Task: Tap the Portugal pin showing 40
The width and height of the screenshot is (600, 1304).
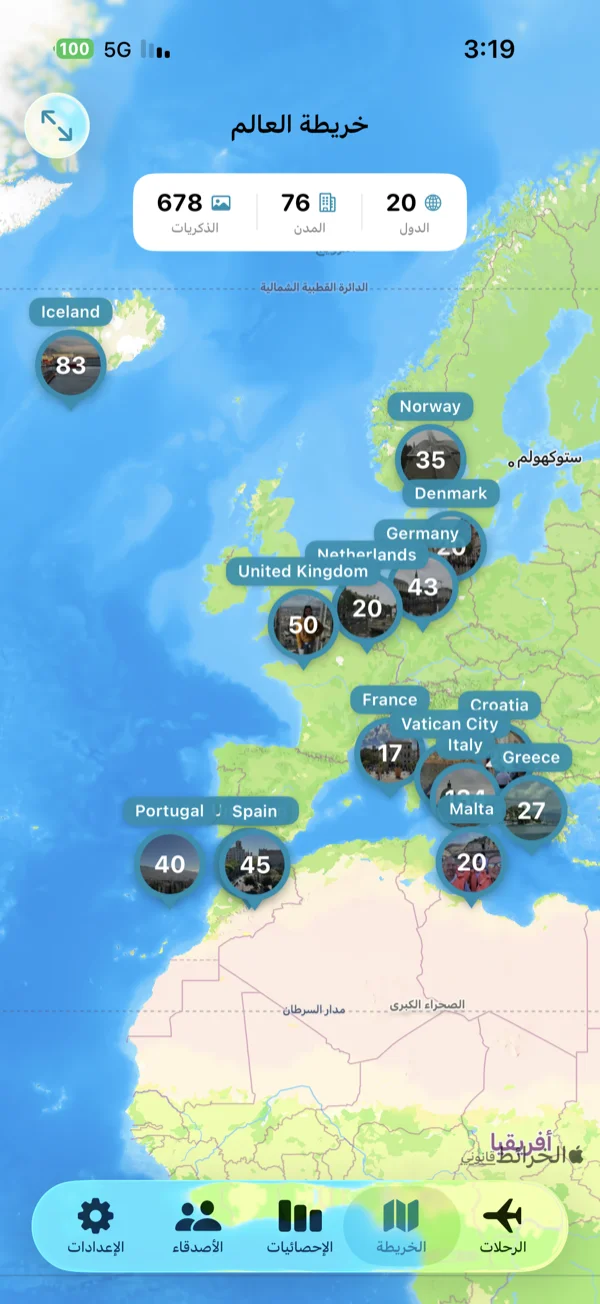Action: (x=169, y=864)
